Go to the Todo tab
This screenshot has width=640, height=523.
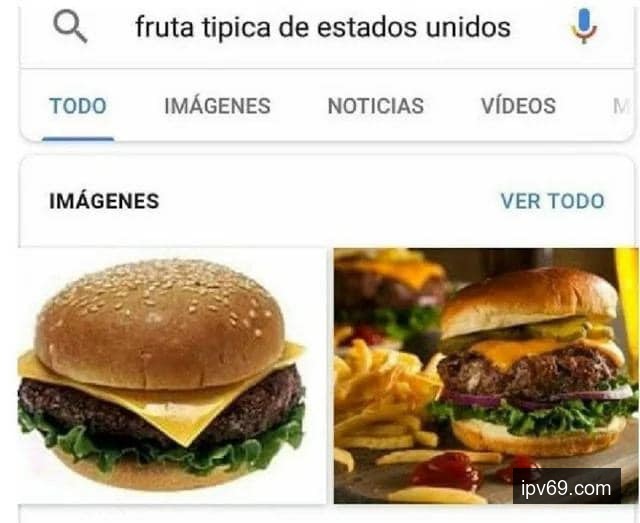(x=78, y=106)
